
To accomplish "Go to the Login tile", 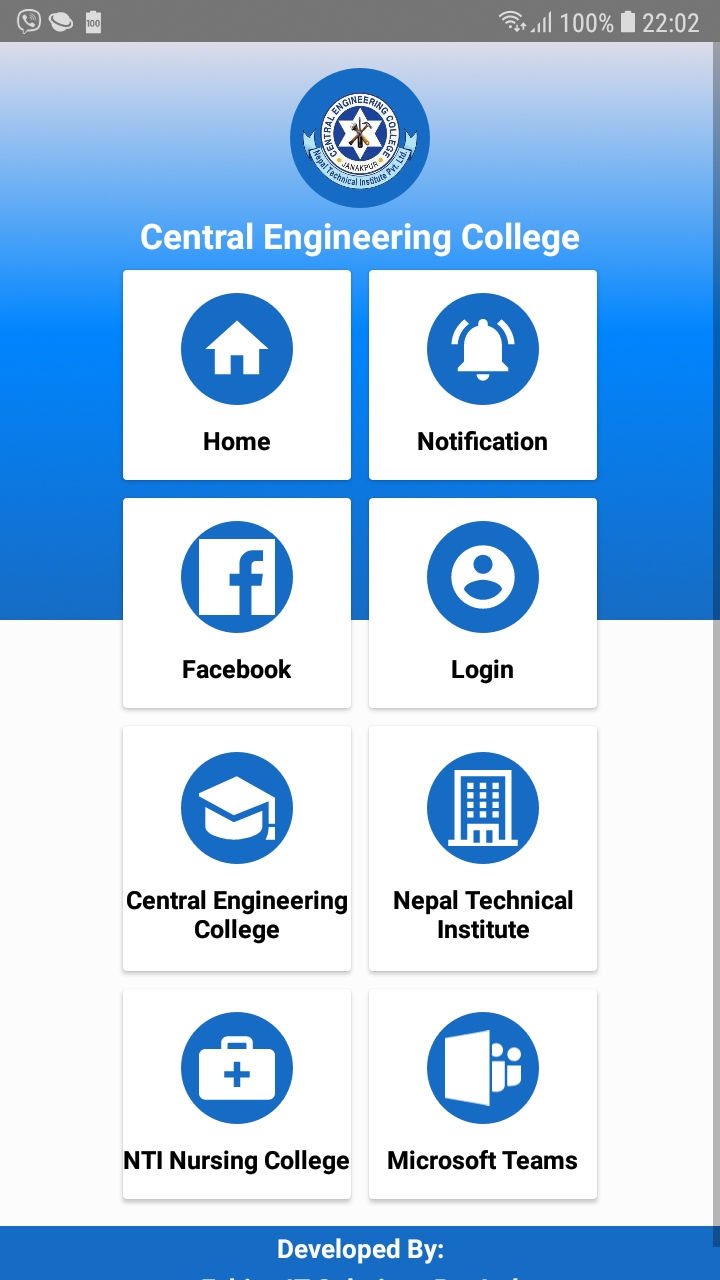I will (x=483, y=603).
